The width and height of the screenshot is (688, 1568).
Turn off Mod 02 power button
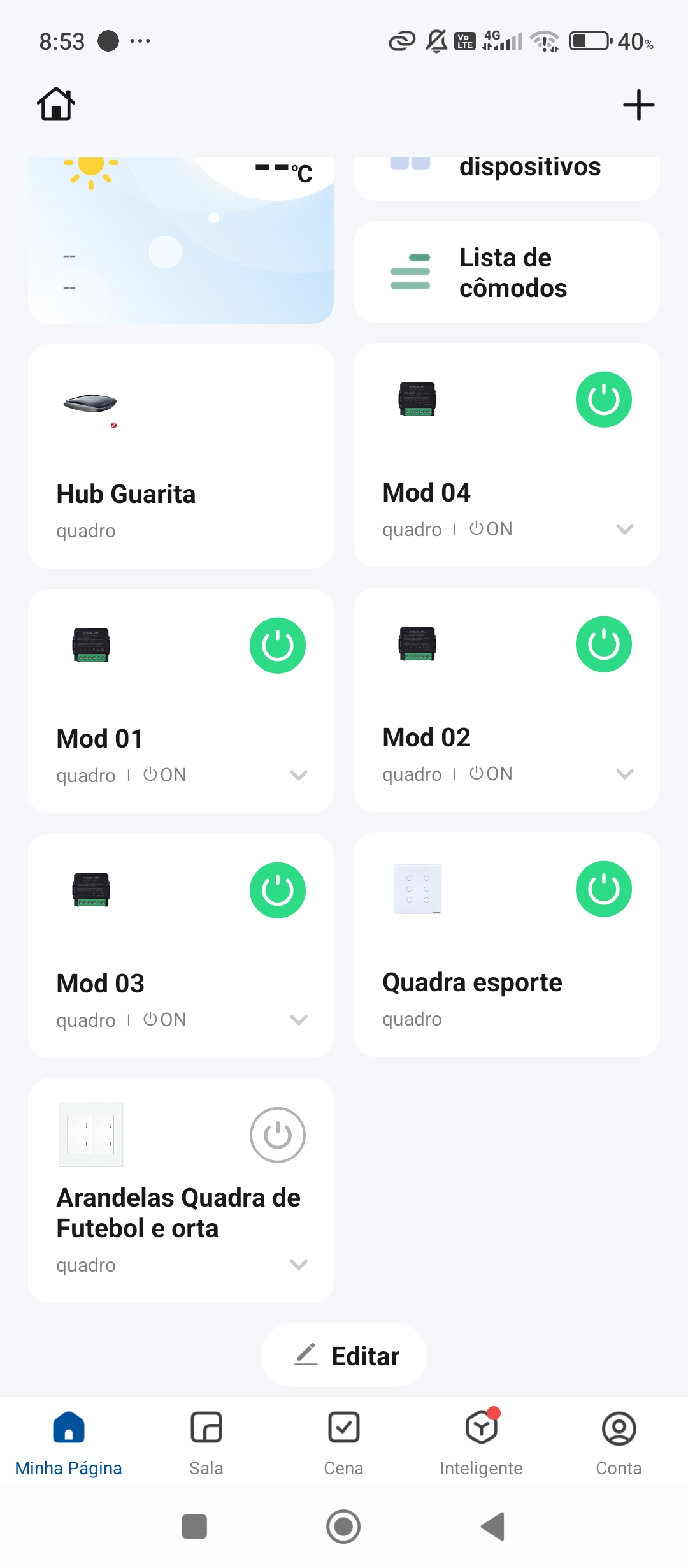(603, 644)
